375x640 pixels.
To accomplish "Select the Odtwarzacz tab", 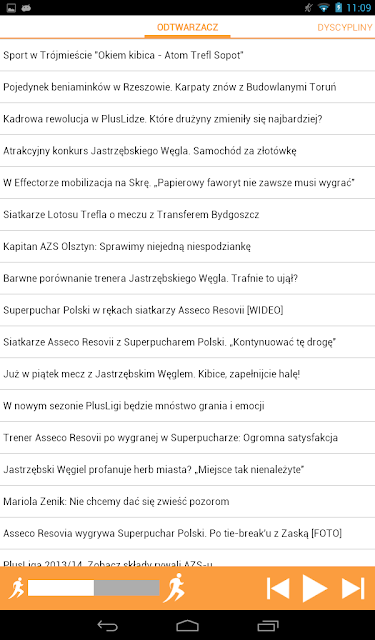I will pyautogui.click(x=187, y=27).
